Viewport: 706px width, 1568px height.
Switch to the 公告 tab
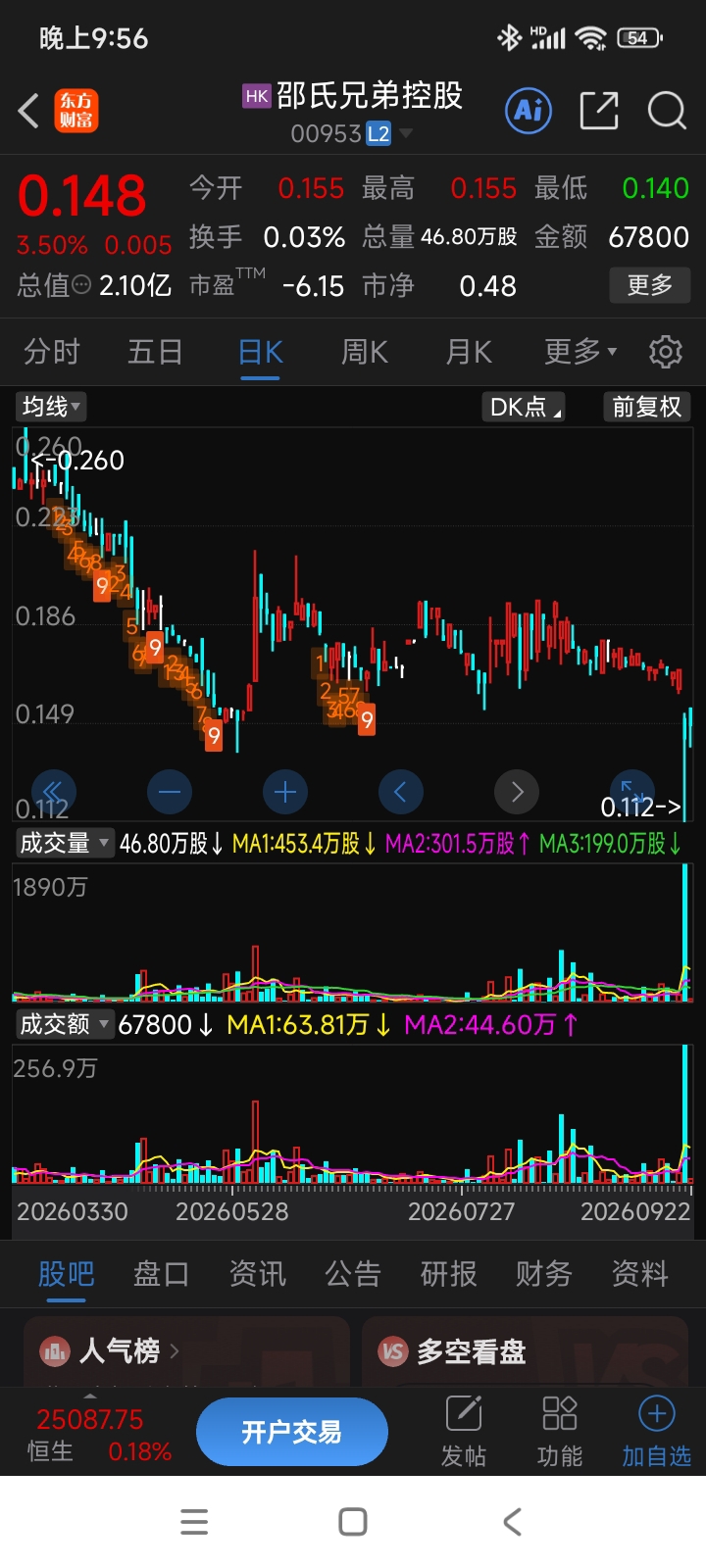[353, 1273]
